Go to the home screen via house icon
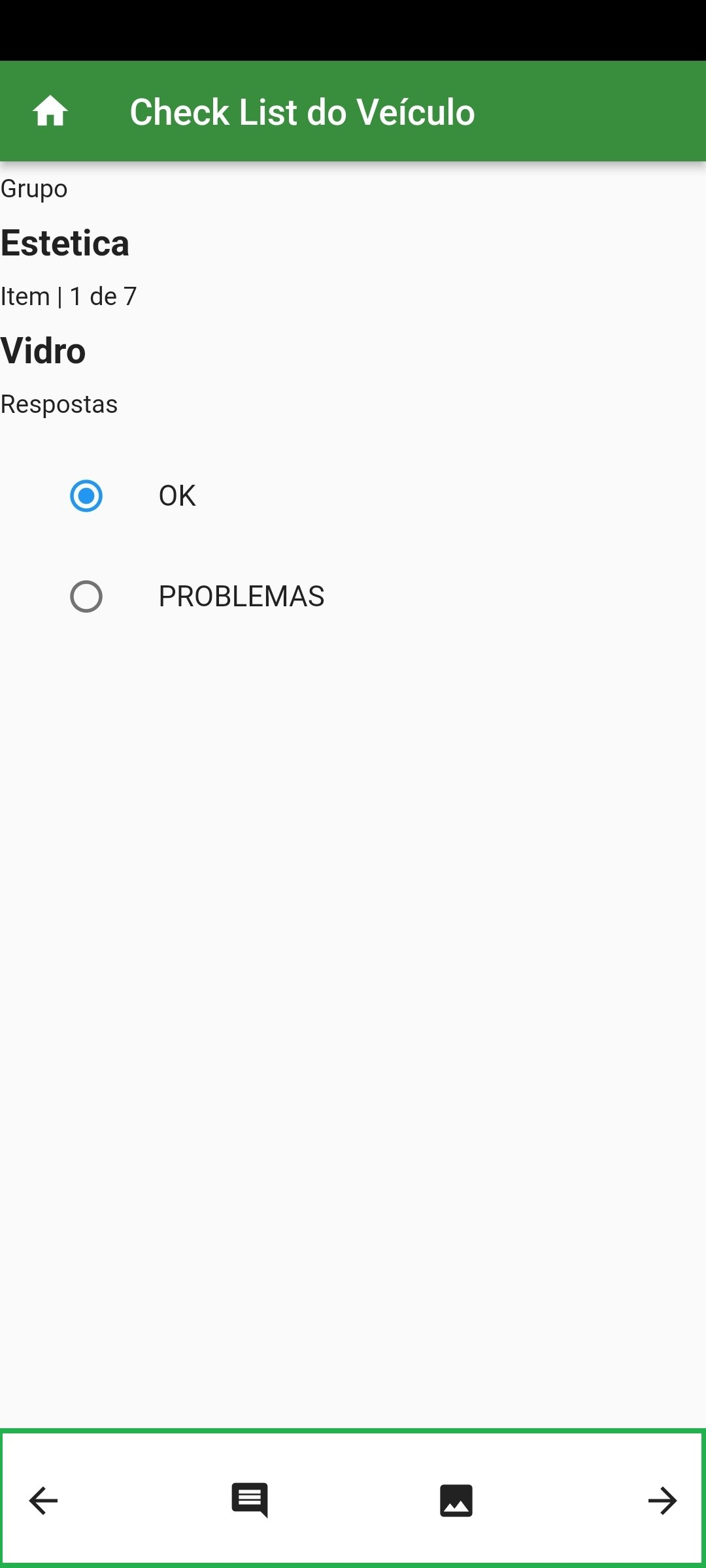The height and width of the screenshot is (1568, 706). click(x=50, y=111)
